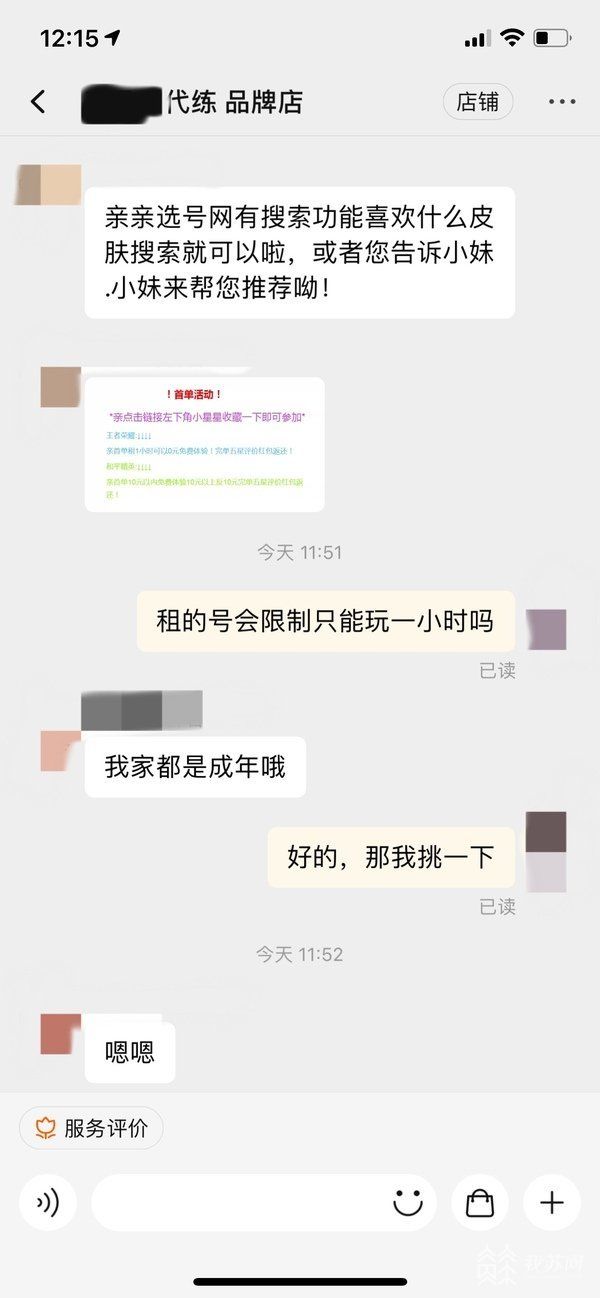Open the 店铺 shop page button

(478, 102)
